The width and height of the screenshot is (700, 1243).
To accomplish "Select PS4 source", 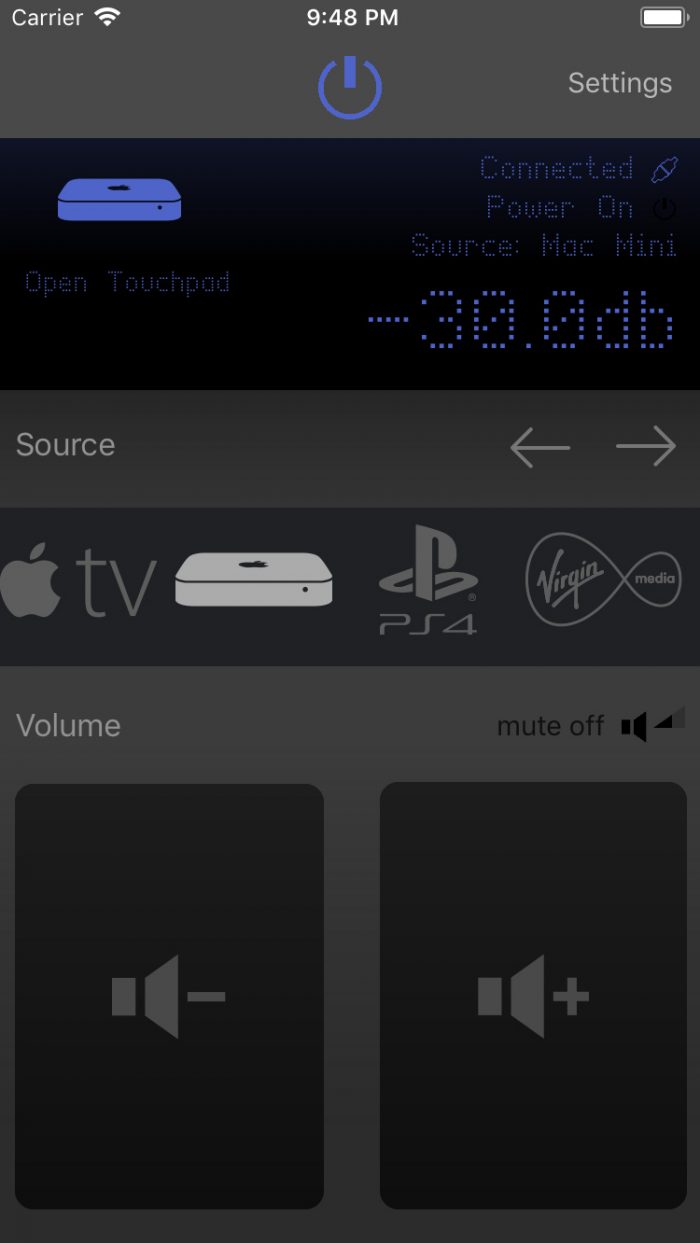I will (428, 580).
